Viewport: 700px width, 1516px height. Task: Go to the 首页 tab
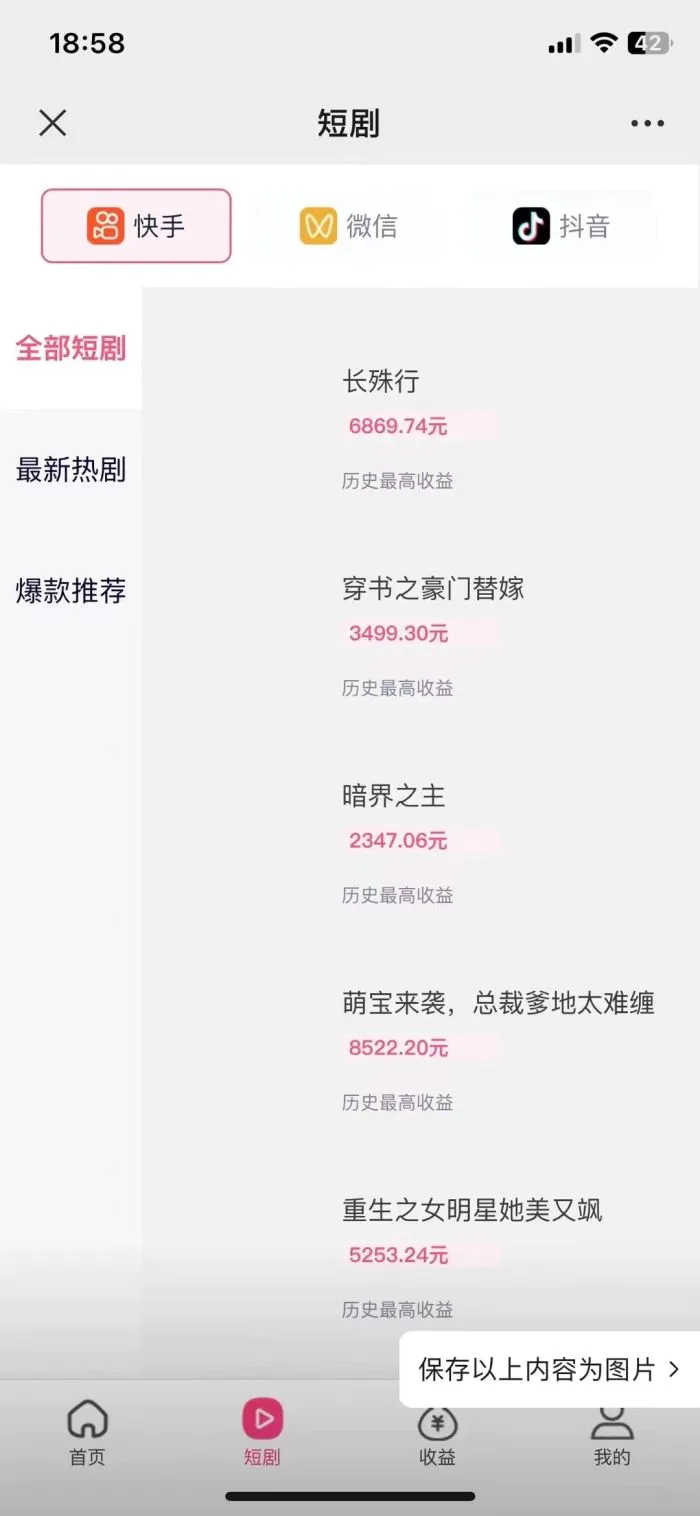point(87,1433)
